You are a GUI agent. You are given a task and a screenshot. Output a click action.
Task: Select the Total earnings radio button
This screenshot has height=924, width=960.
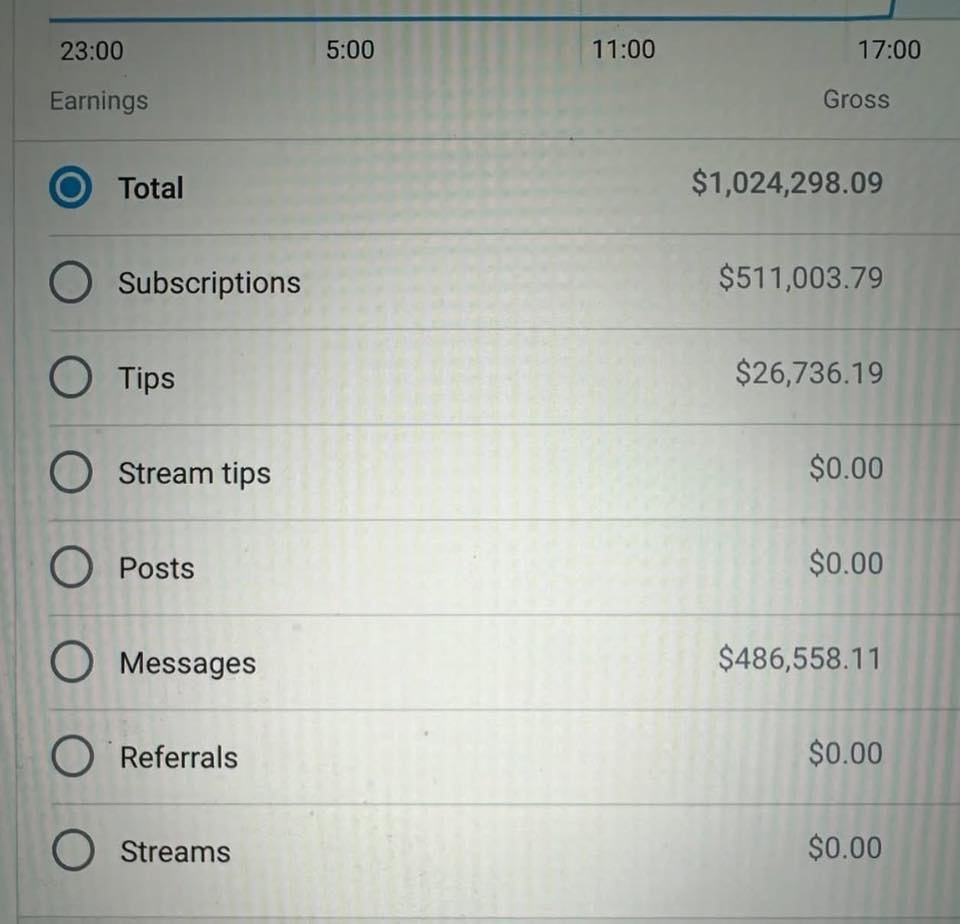(71, 188)
